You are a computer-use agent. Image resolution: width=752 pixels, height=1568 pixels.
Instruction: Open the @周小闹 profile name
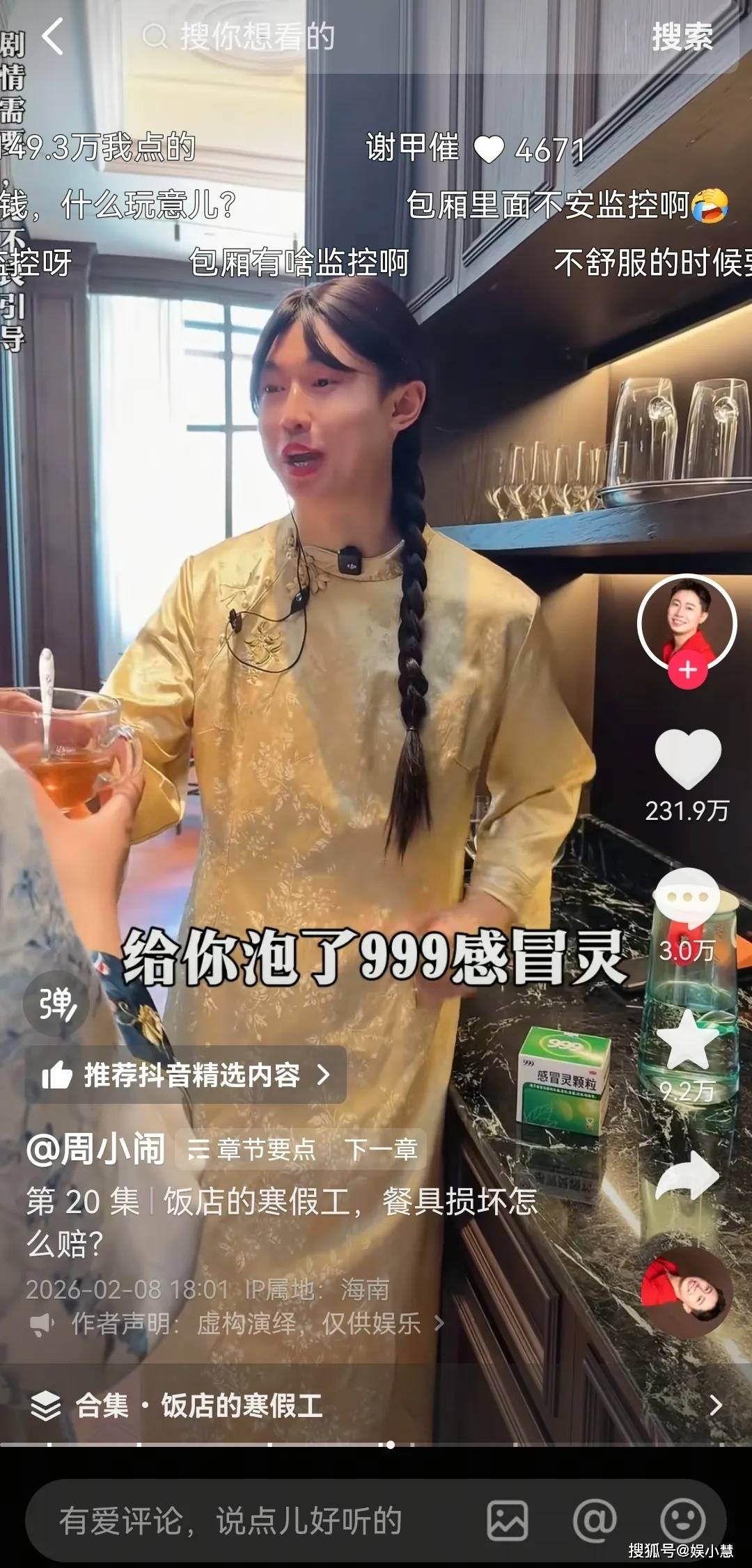[96, 1149]
